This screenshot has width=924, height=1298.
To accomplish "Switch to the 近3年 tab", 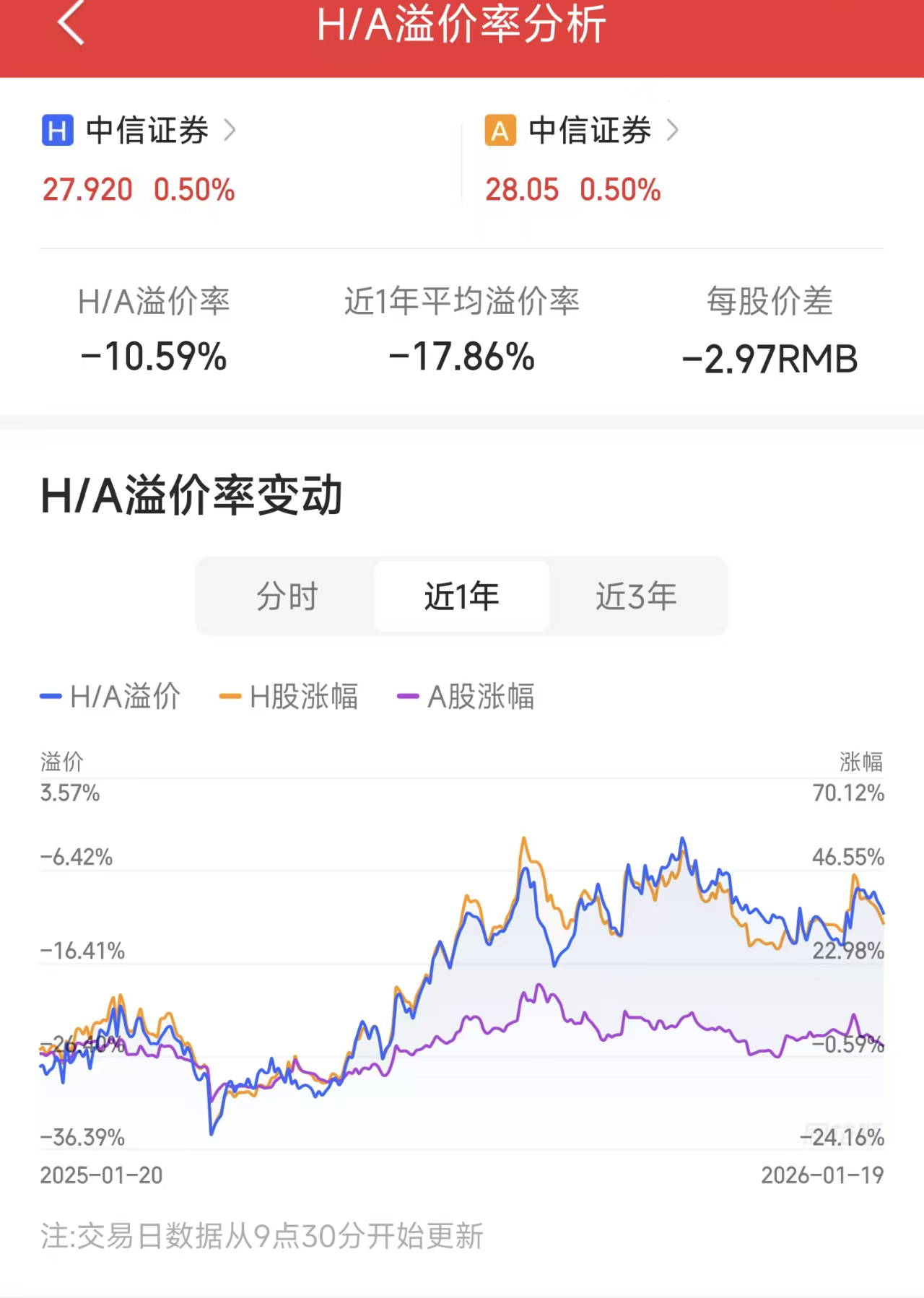I will point(636,596).
